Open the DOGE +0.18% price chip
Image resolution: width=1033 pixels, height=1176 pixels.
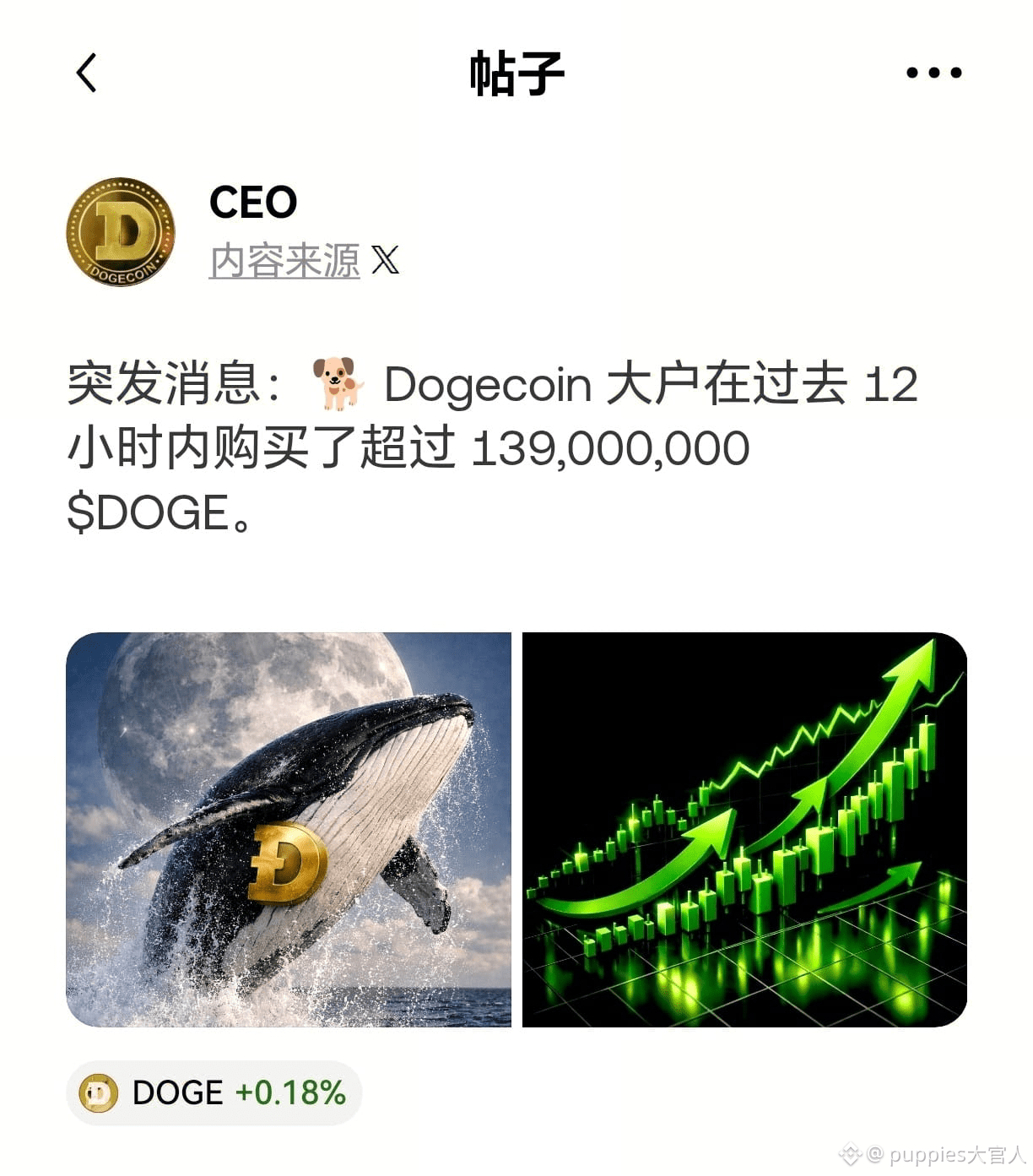214,1092
